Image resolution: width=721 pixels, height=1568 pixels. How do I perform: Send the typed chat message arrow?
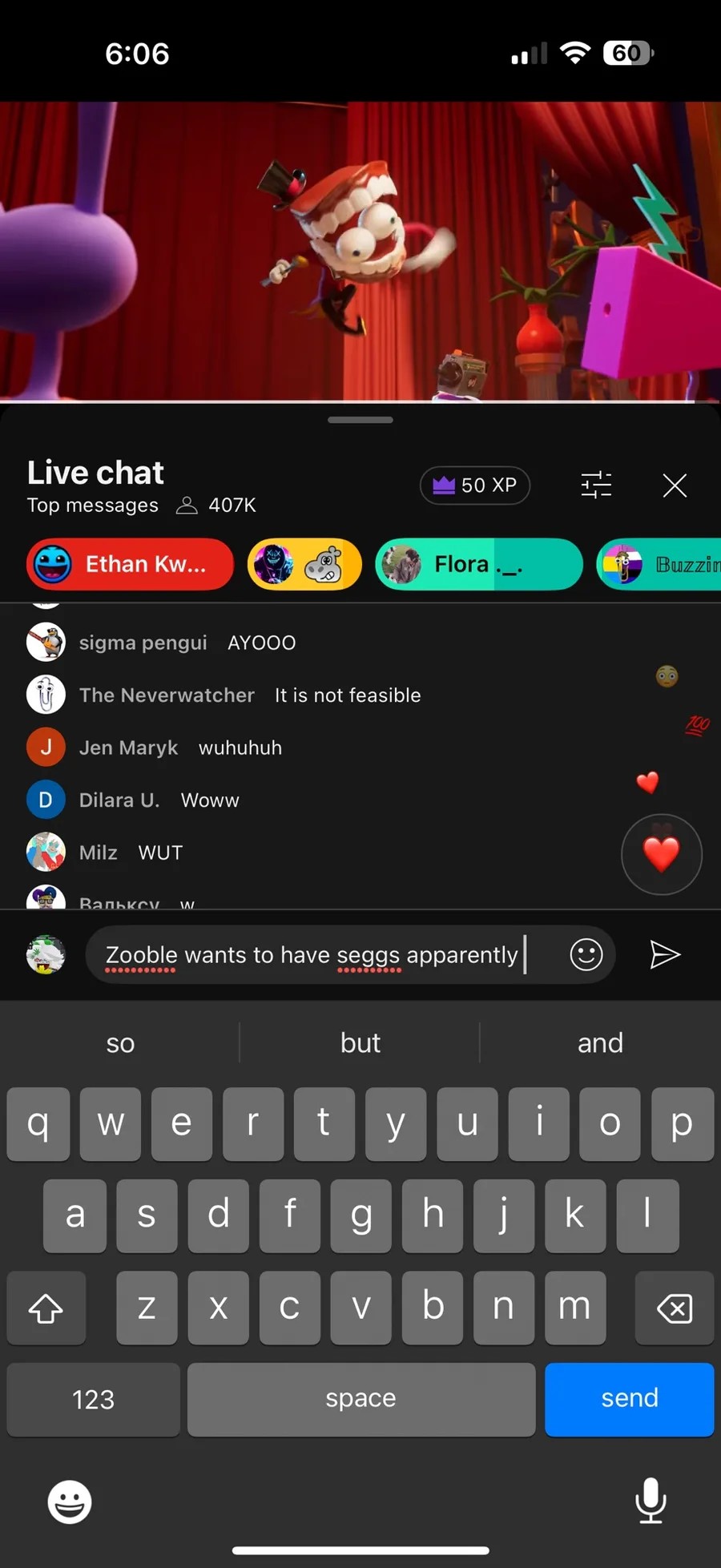click(x=665, y=954)
